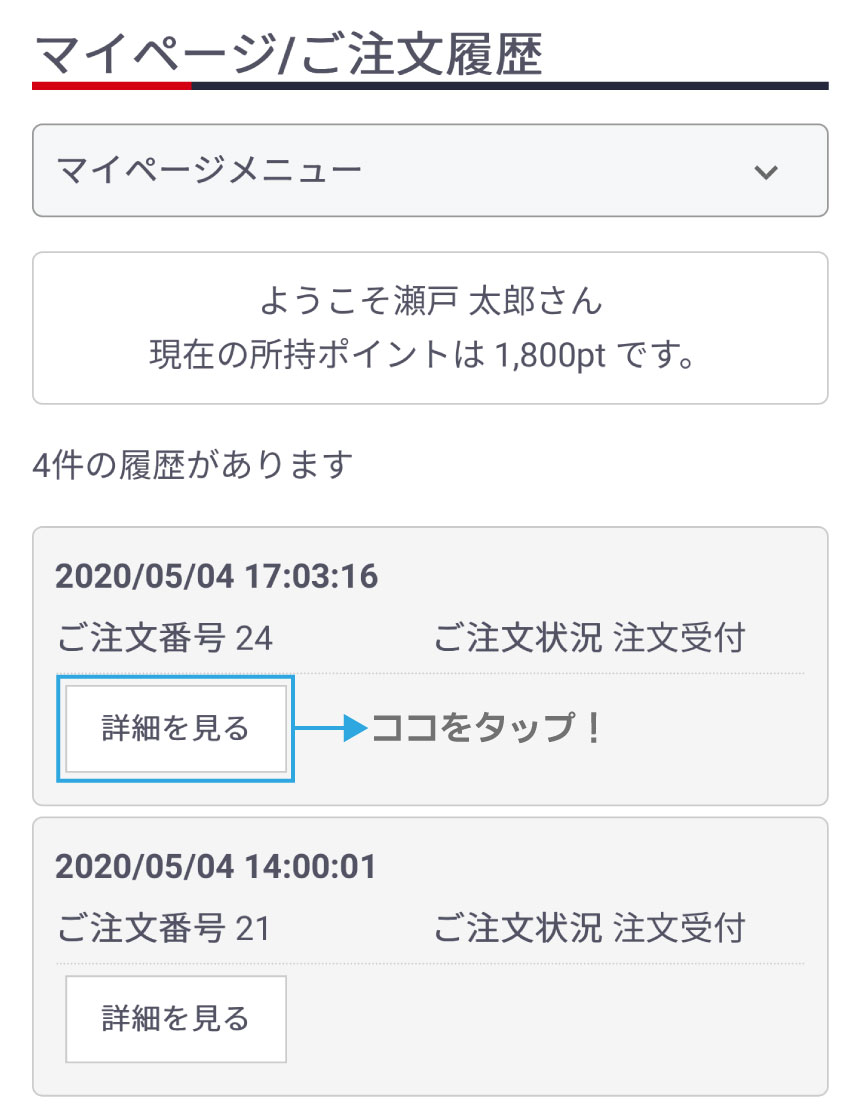Click the 4件の履歴があります count label
This screenshot has width=852, height=1104.
click(x=190, y=463)
